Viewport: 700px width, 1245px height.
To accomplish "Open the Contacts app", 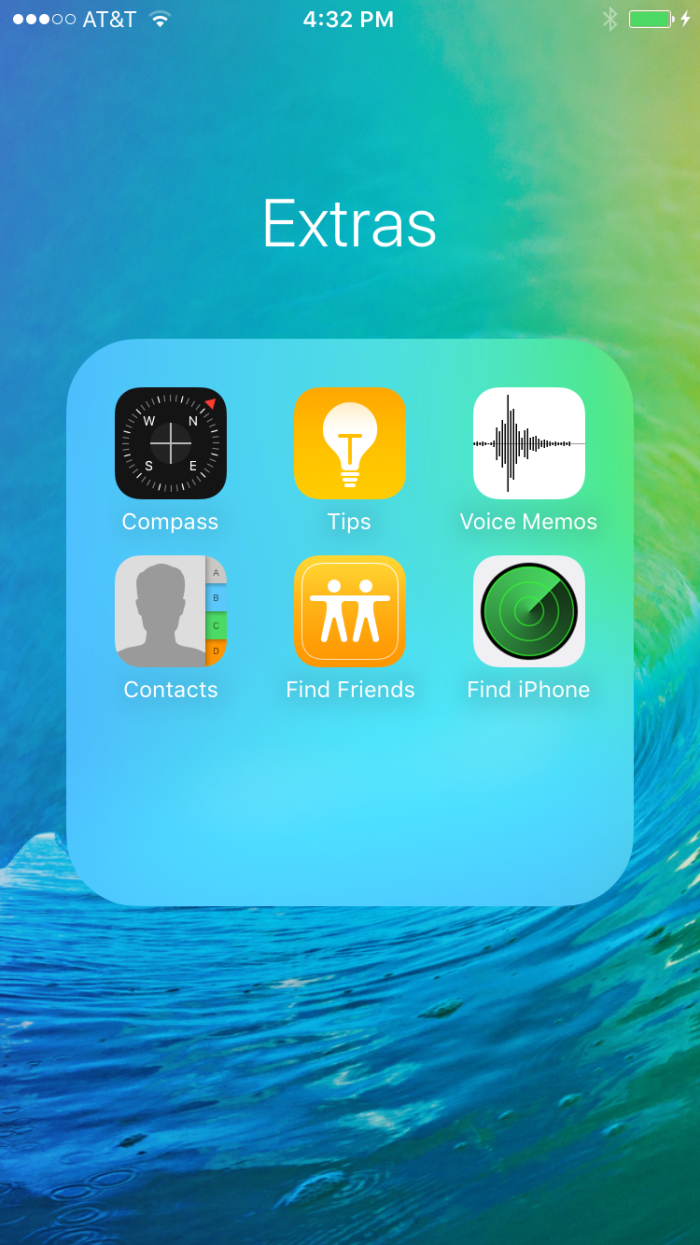I will (x=171, y=611).
